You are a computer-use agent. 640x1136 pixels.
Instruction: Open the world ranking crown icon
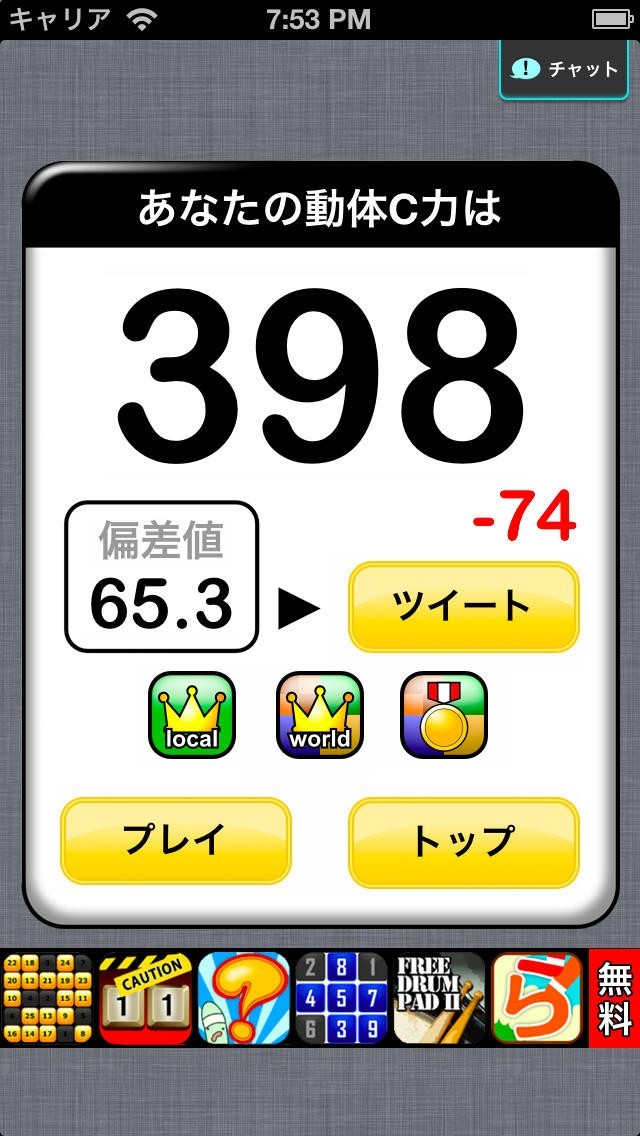tap(319, 715)
